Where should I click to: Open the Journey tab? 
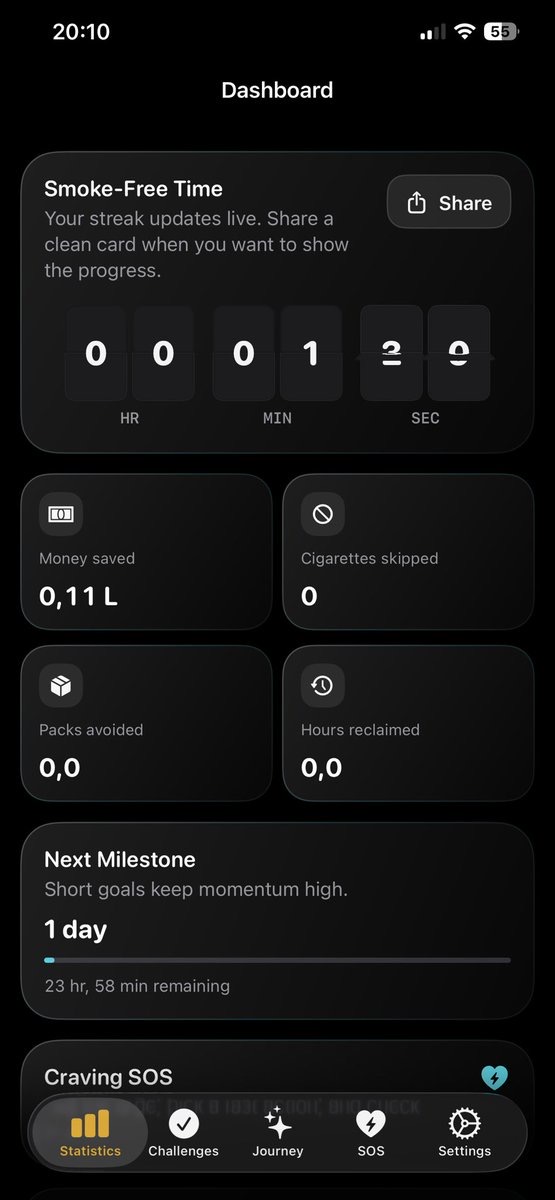(x=278, y=1135)
